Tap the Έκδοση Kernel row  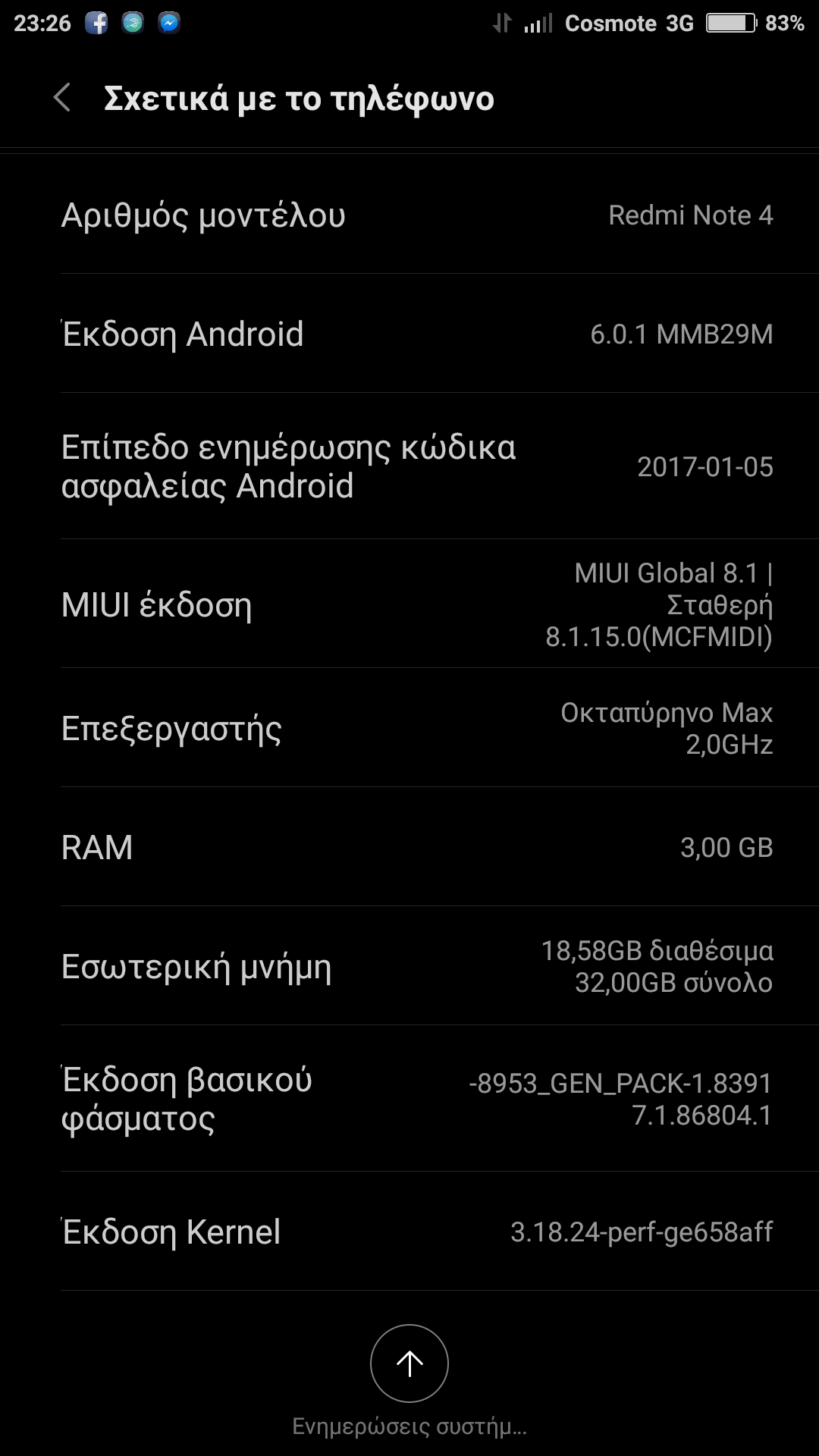409,1232
